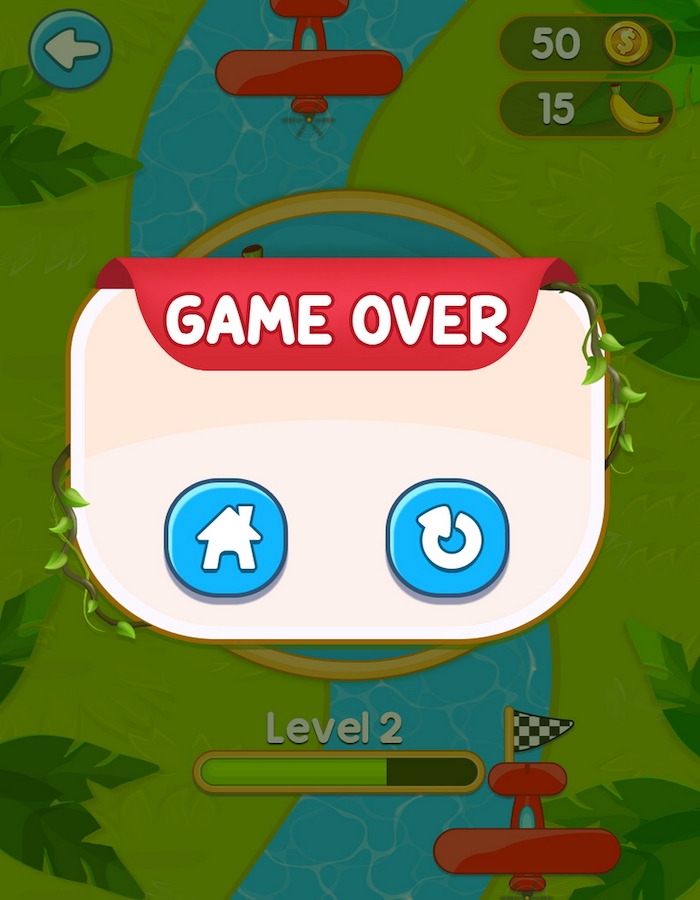Return to the home screen via house button
This screenshot has width=700, height=900.
pos(227,538)
